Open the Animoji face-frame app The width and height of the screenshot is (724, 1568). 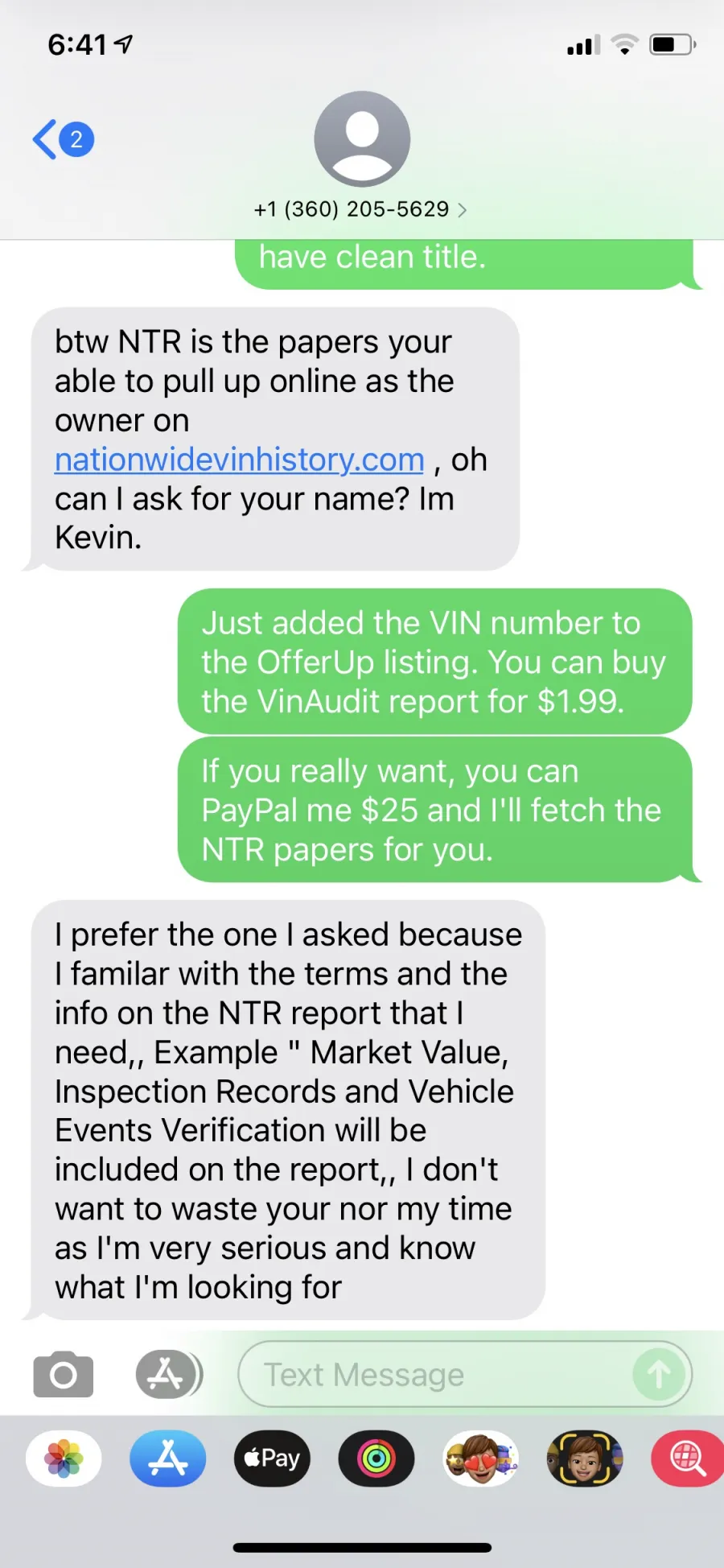(585, 1459)
